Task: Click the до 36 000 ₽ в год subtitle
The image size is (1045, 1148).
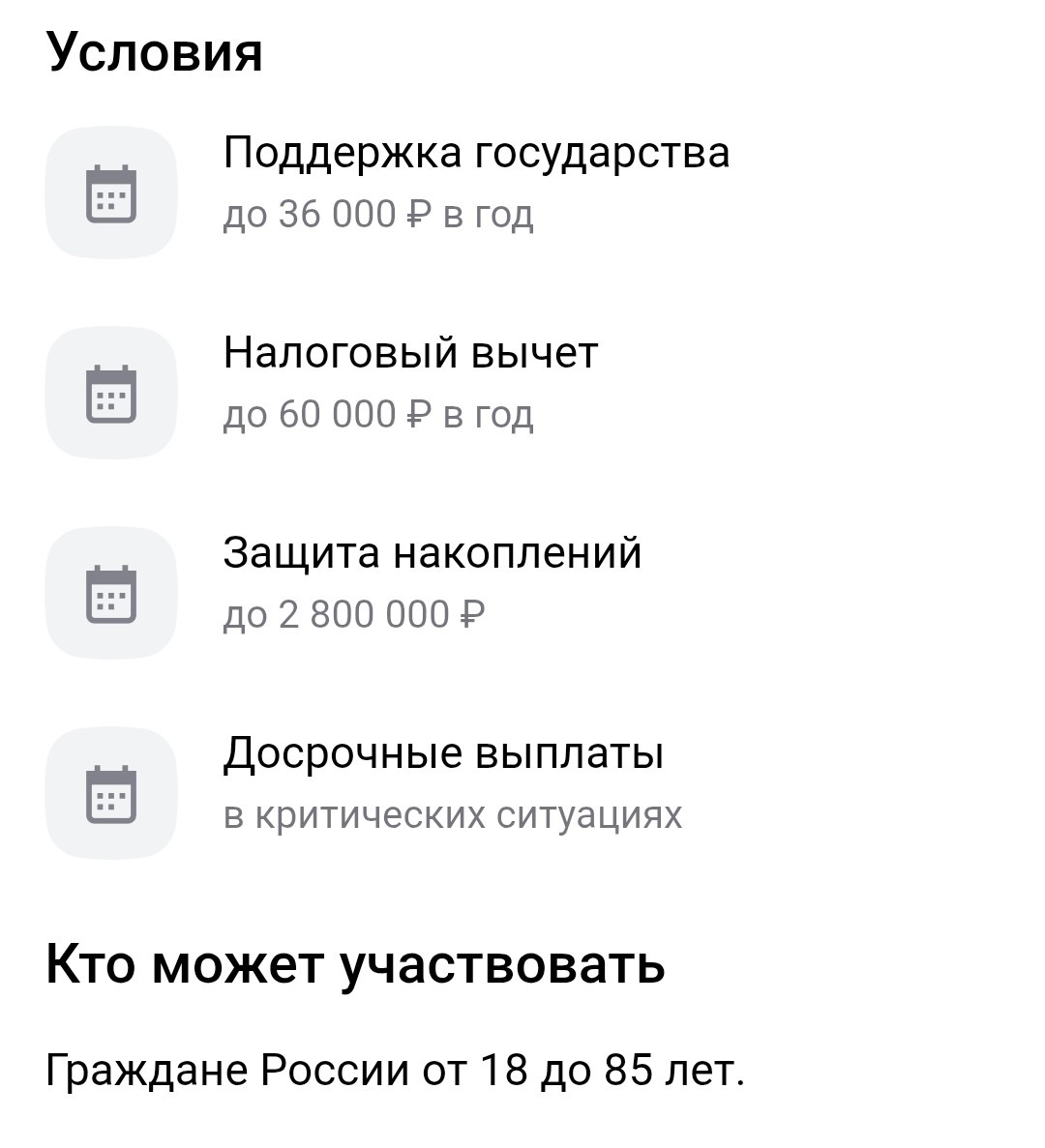Action: 377,215
